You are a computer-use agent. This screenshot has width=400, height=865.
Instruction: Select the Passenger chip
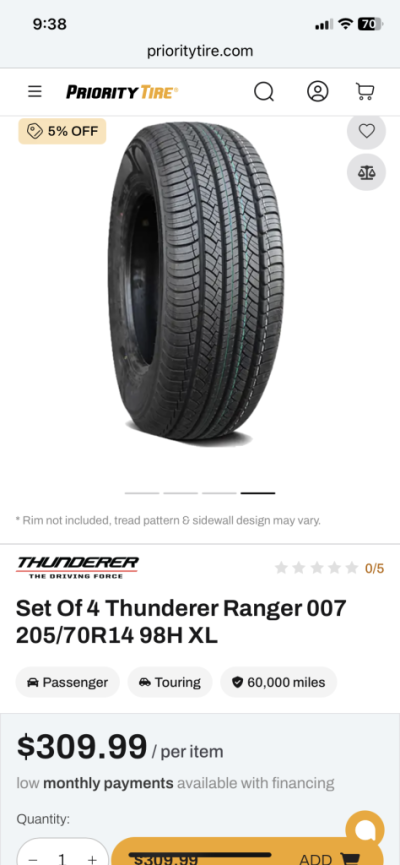67,682
